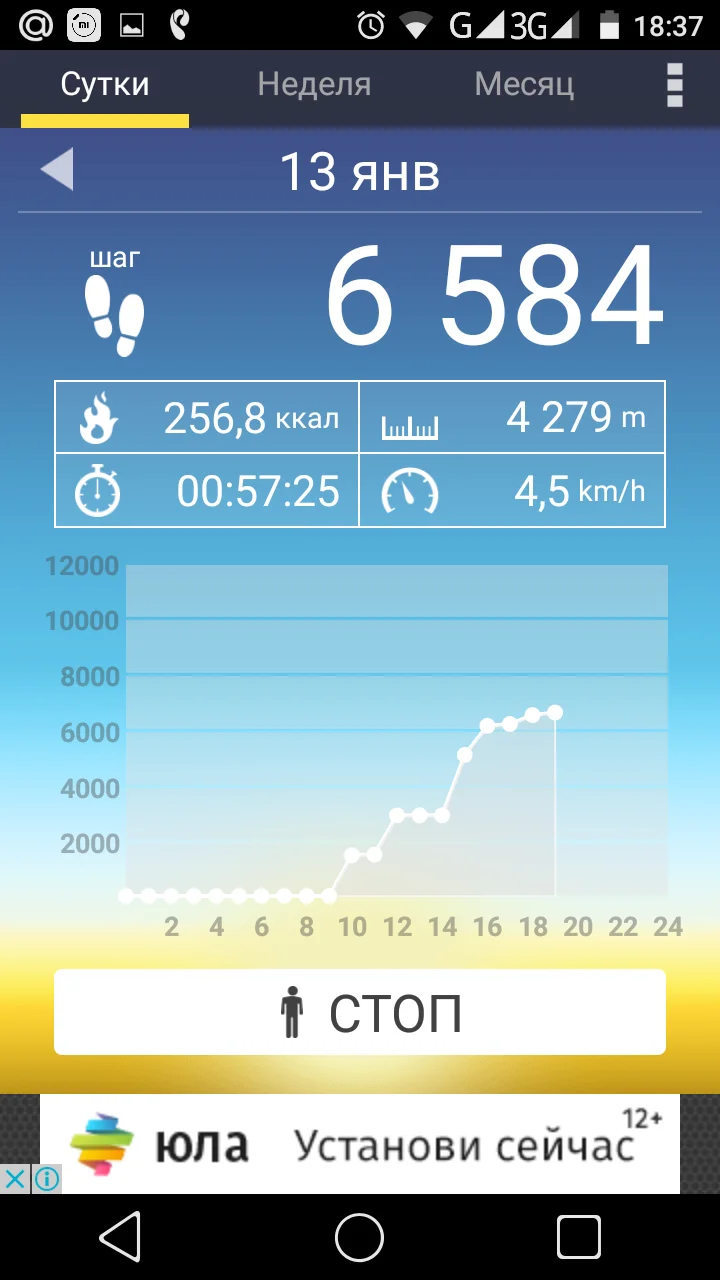This screenshot has height=1280, width=720.
Task: Switch to the Неделя tab
Action: [x=314, y=85]
